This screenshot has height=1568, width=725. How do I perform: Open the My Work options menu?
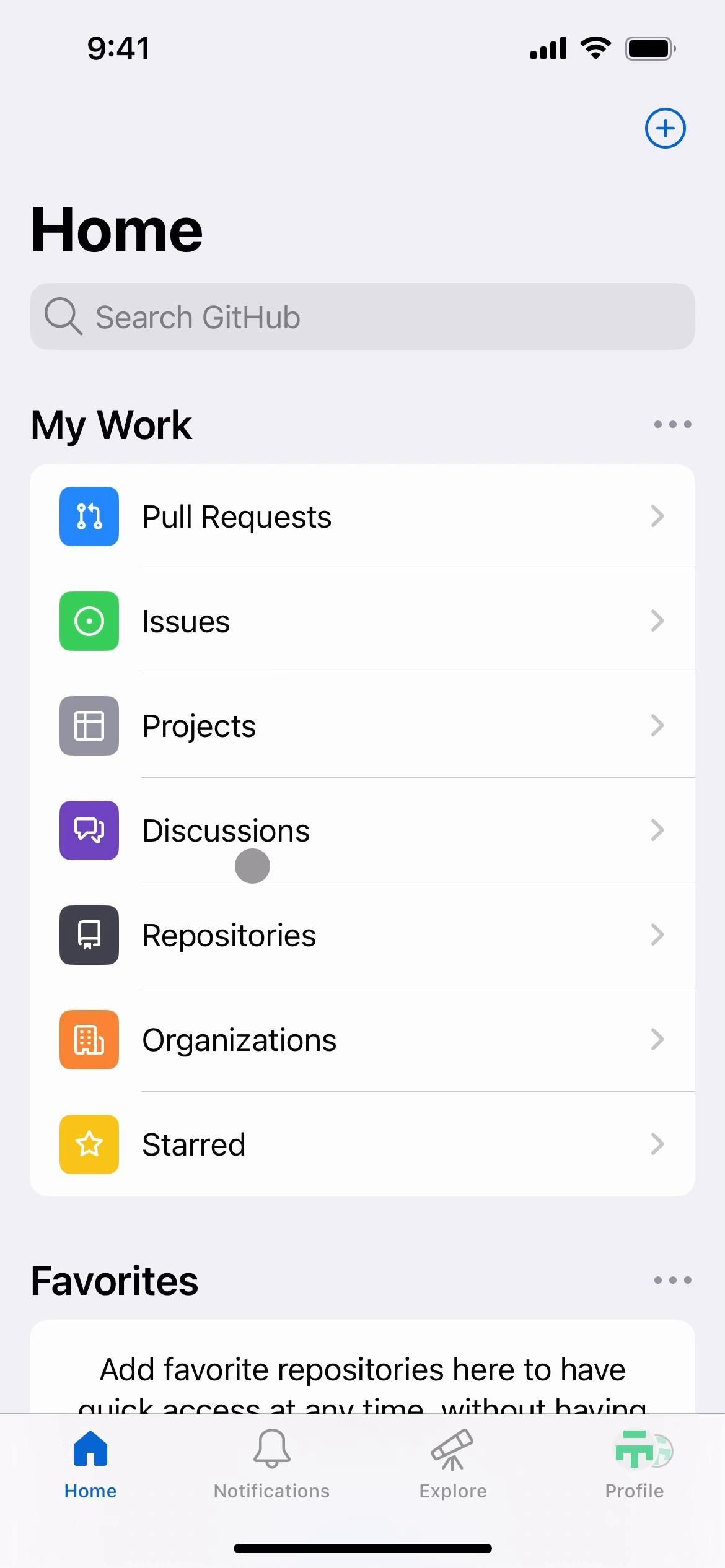point(672,424)
